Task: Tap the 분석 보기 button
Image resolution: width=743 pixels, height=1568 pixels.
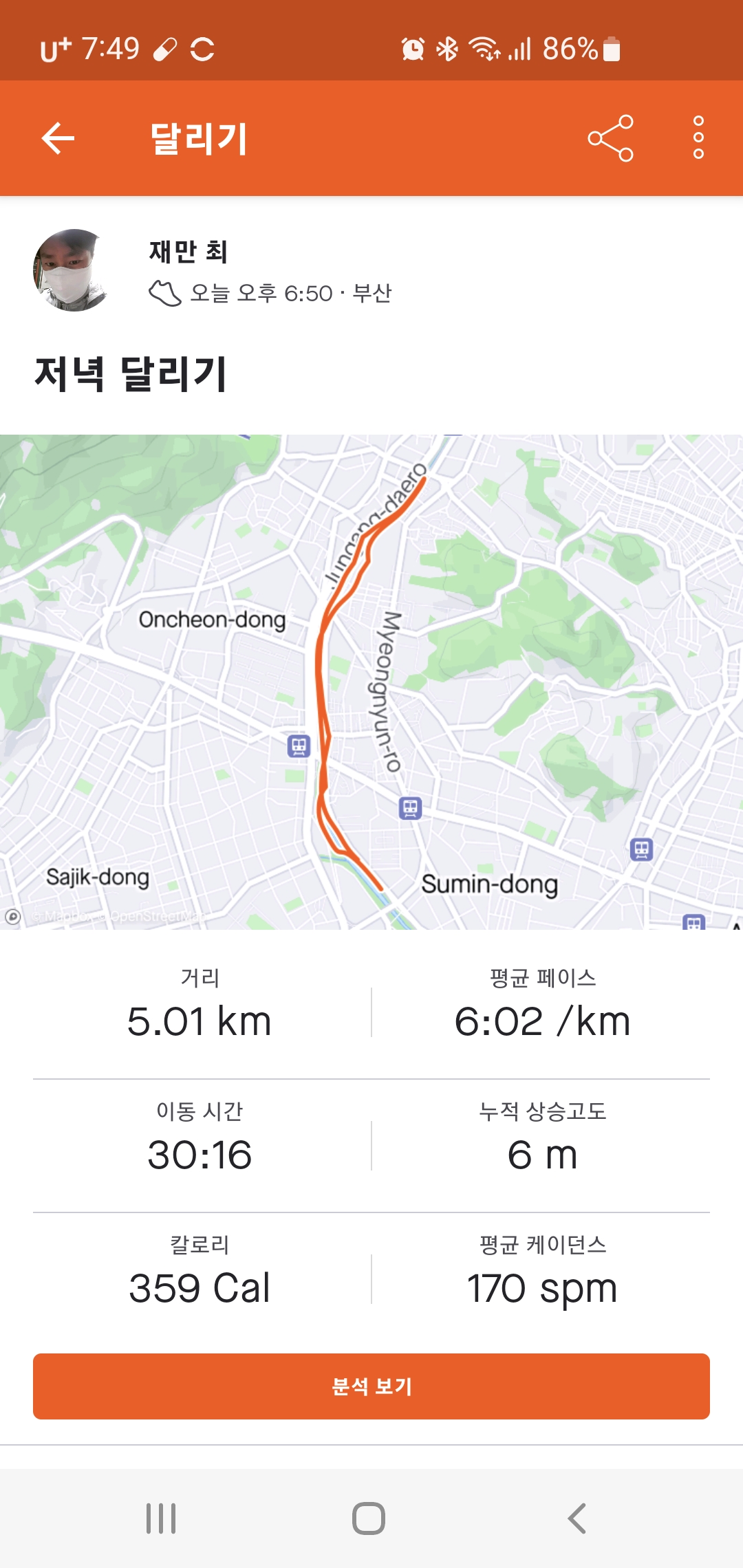Action: (x=371, y=1386)
